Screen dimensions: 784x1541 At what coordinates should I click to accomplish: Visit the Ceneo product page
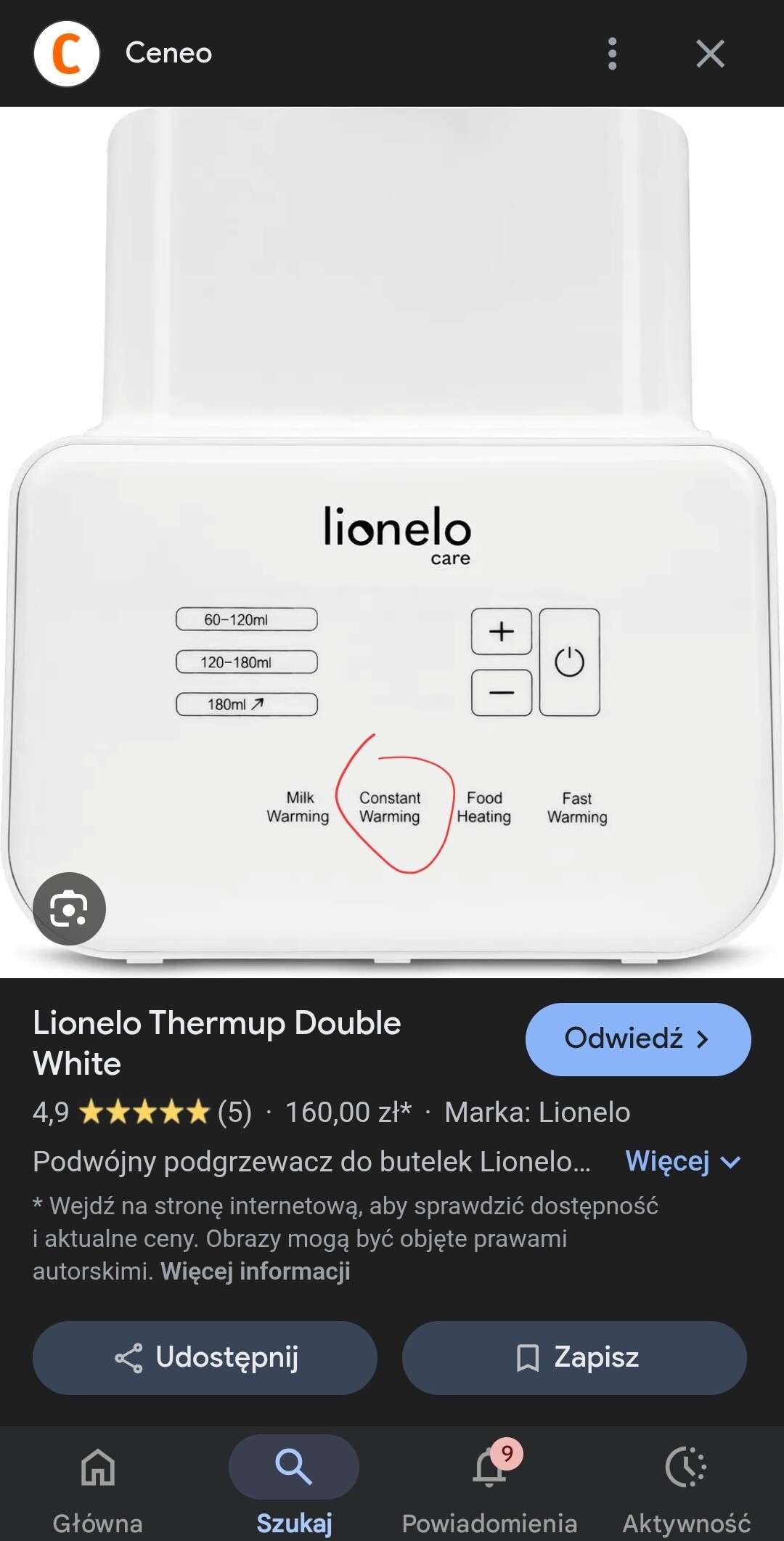click(637, 1039)
